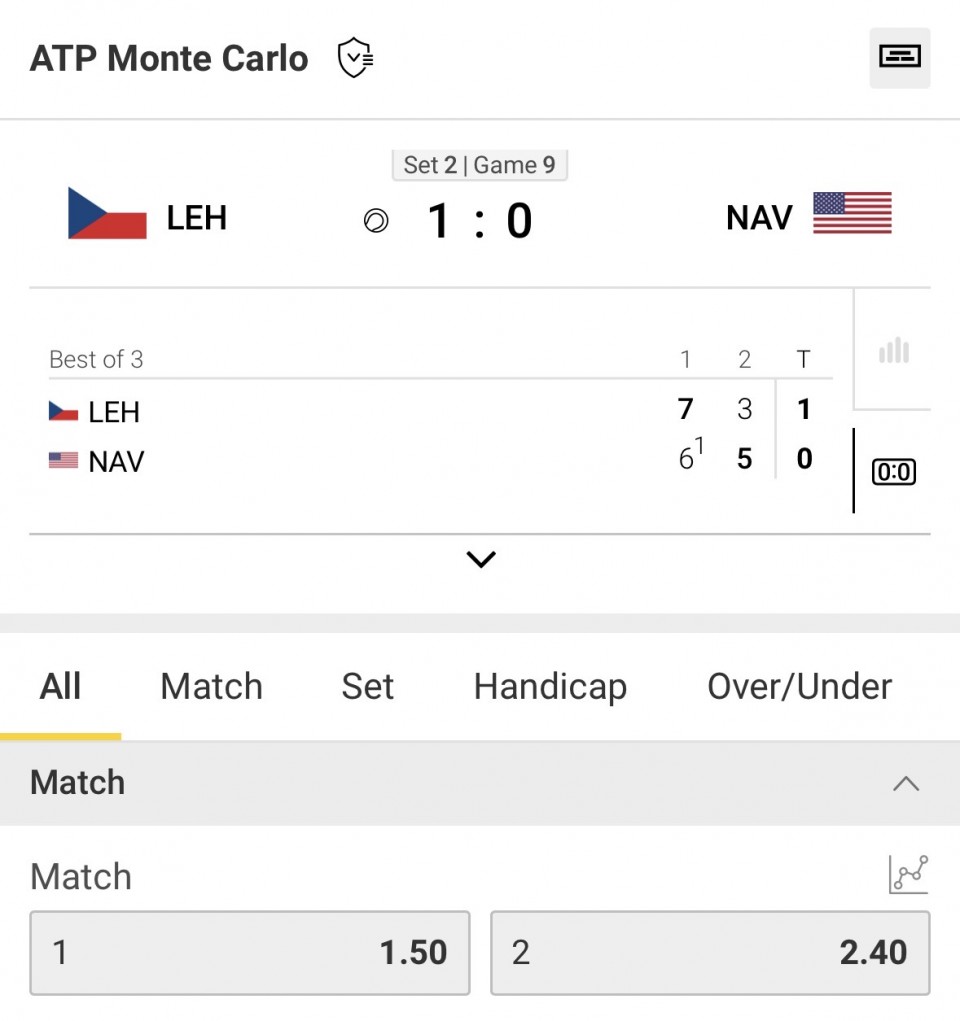Viewport: 960px width, 1021px height.
Task: Bet on player 1 at 1.50
Action: point(250,952)
